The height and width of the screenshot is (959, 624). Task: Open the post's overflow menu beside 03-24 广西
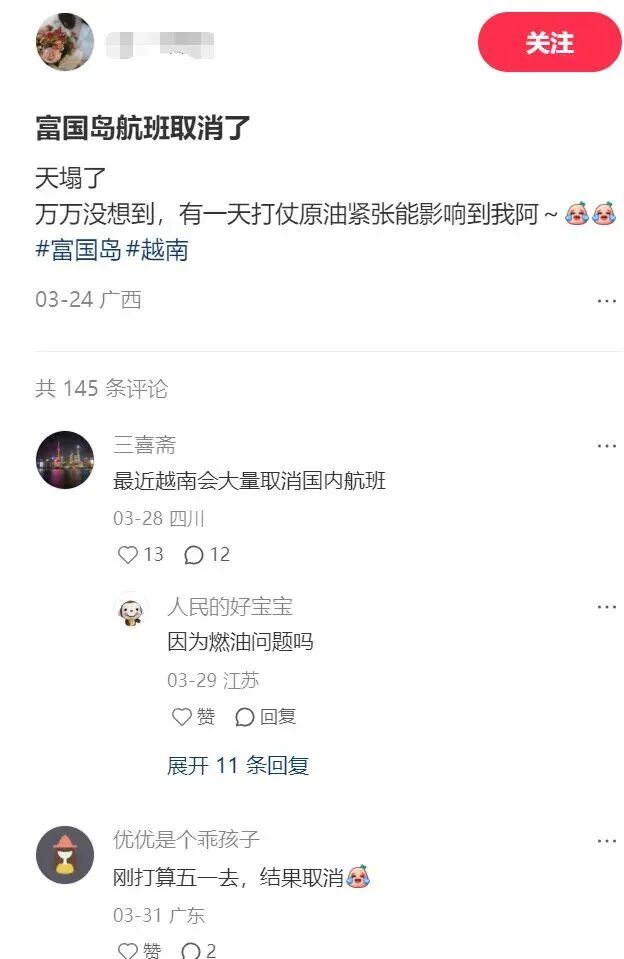tap(606, 300)
